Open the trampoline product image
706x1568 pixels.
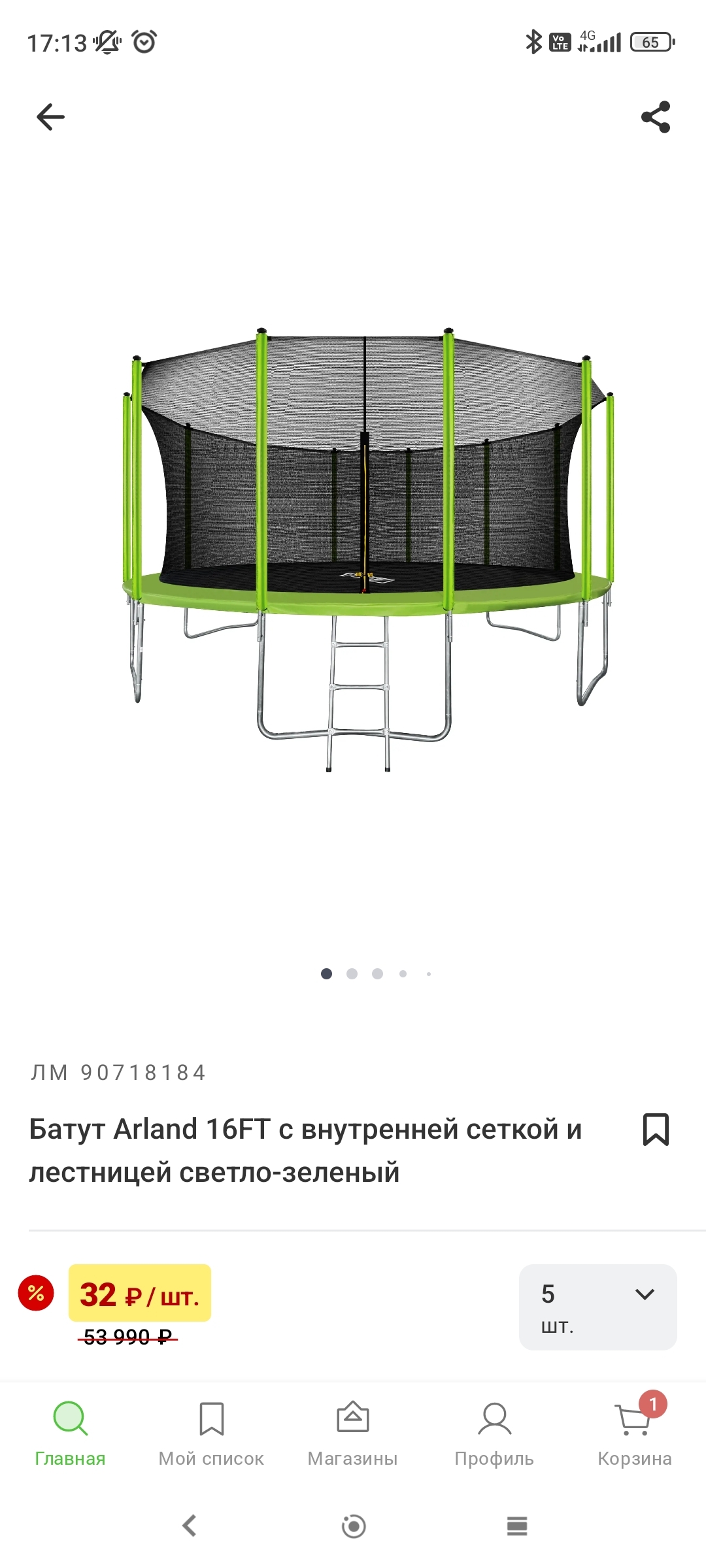(367, 549)
